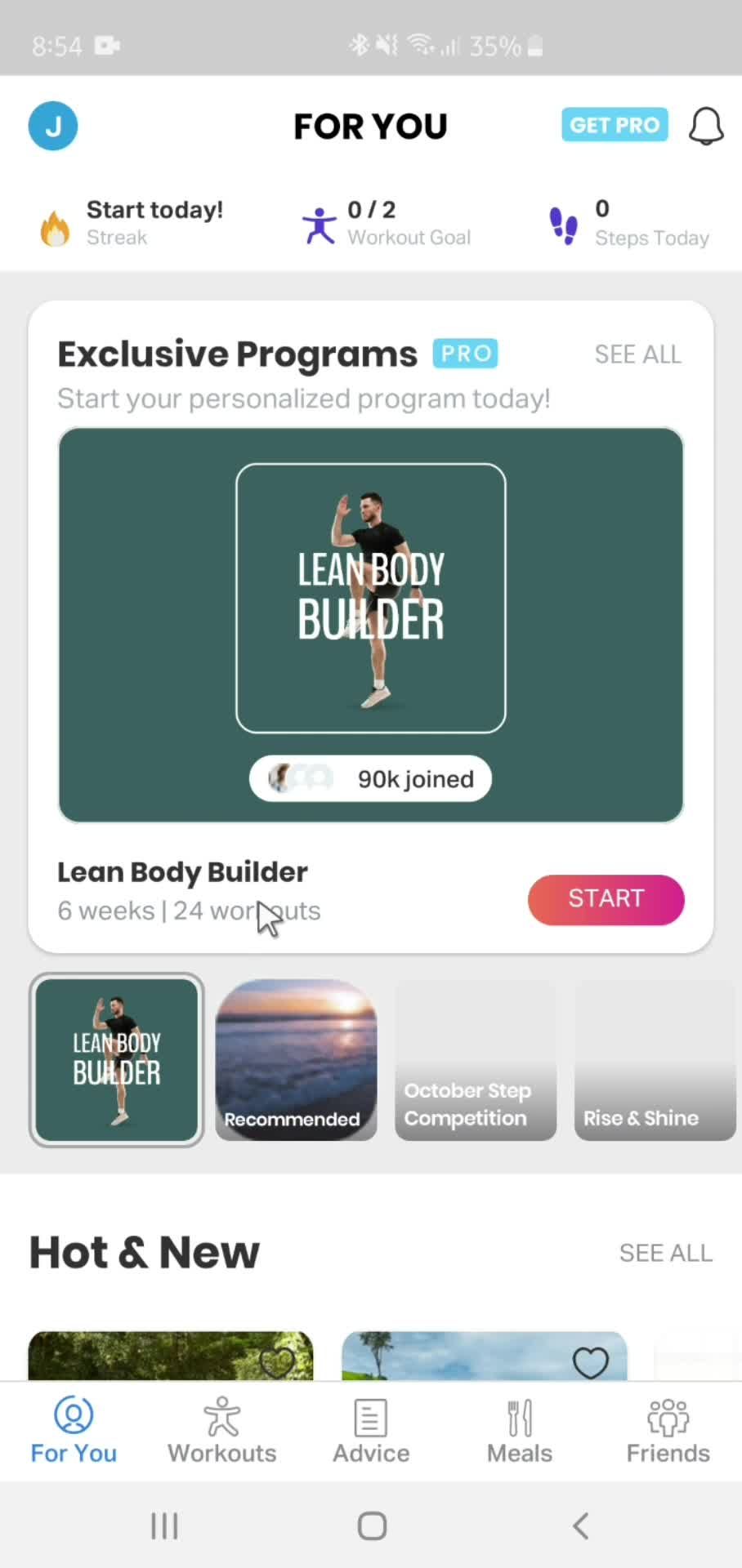This screenshot has height=1568, width=742.
Task: Switch to the Workouts tab
Action: pyautogui.click(x=221, y=1431)
